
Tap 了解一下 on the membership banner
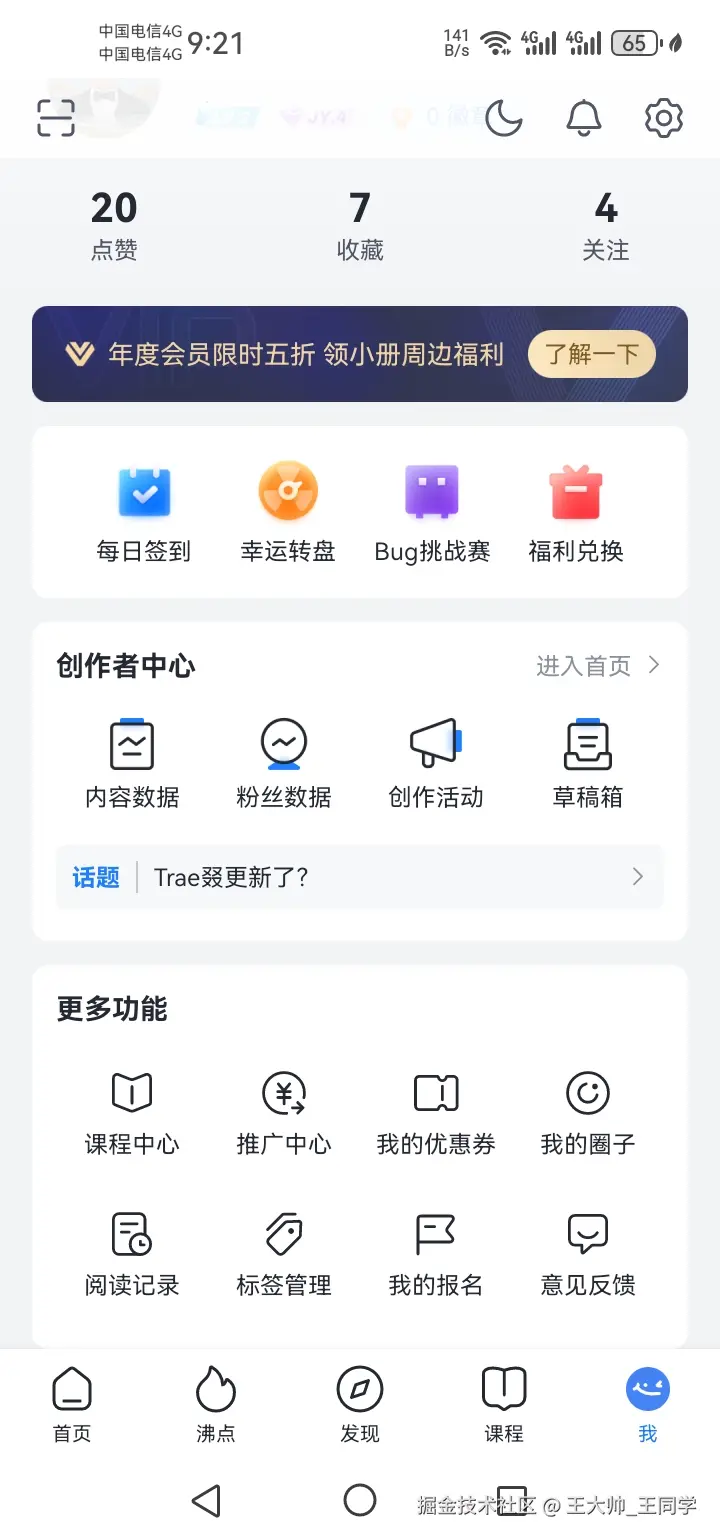[591, 354]
